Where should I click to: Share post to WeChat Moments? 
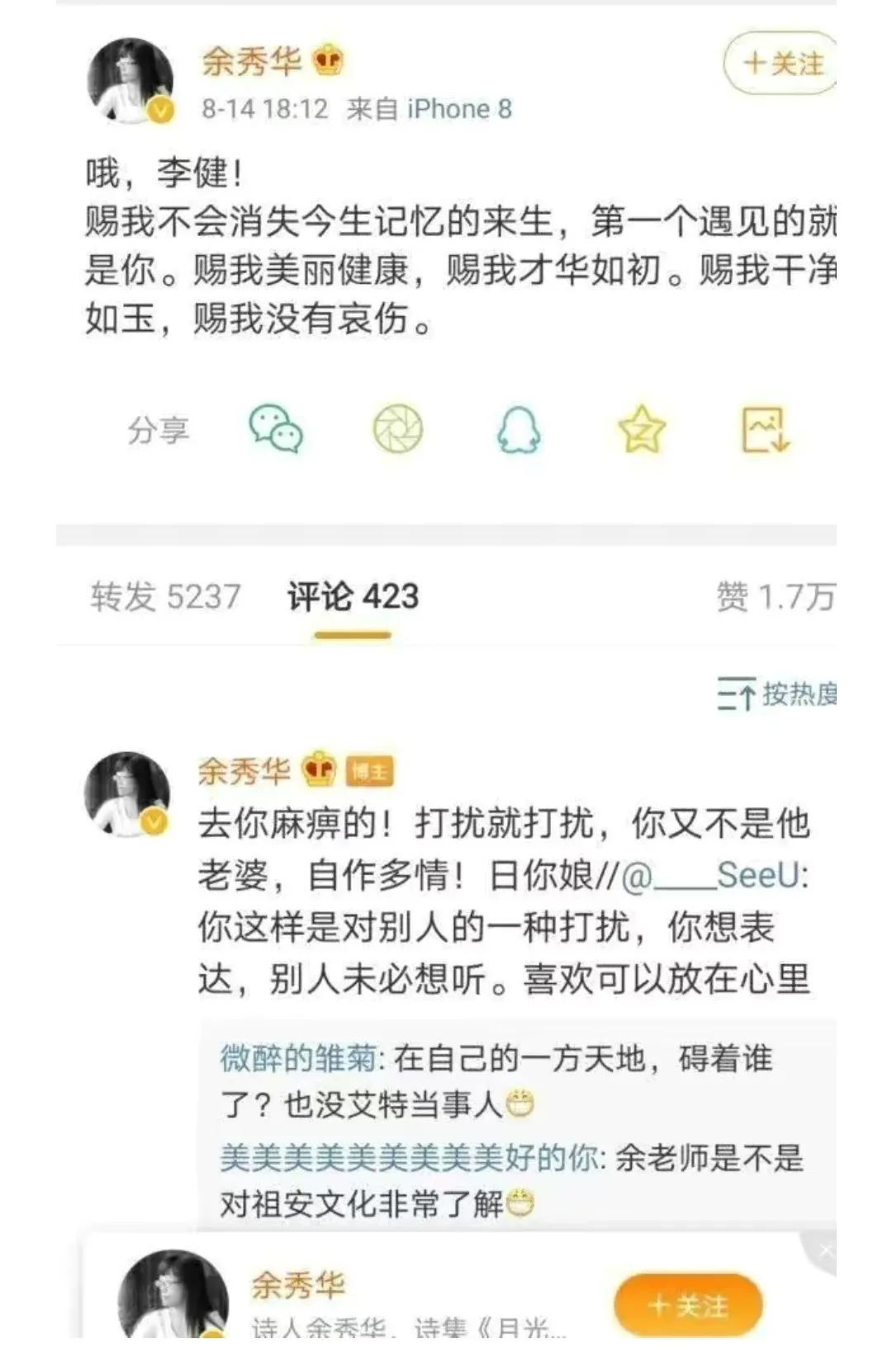coord(397,429)
